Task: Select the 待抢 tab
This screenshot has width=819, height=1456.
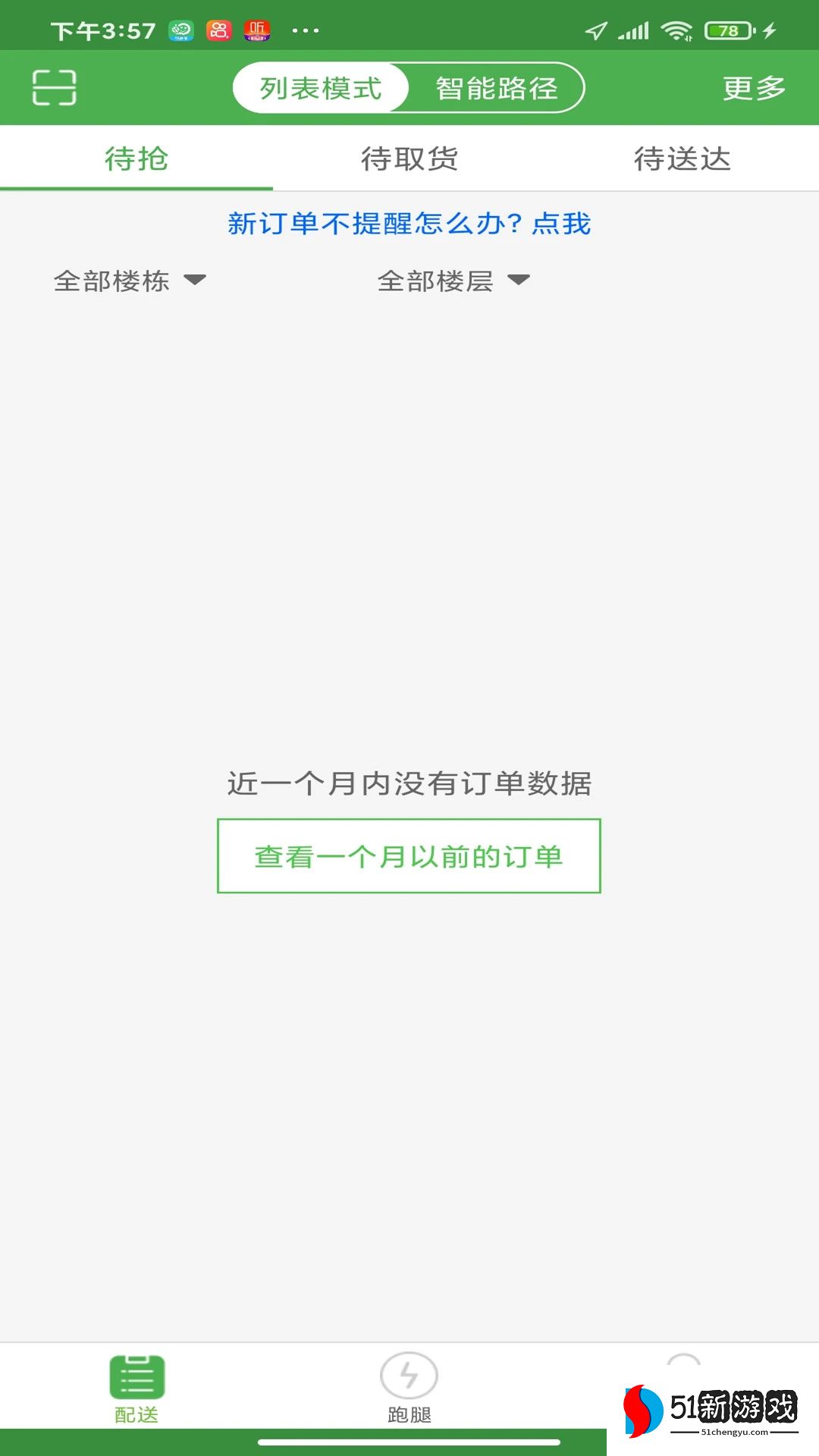Action: (x=136, y=159)
